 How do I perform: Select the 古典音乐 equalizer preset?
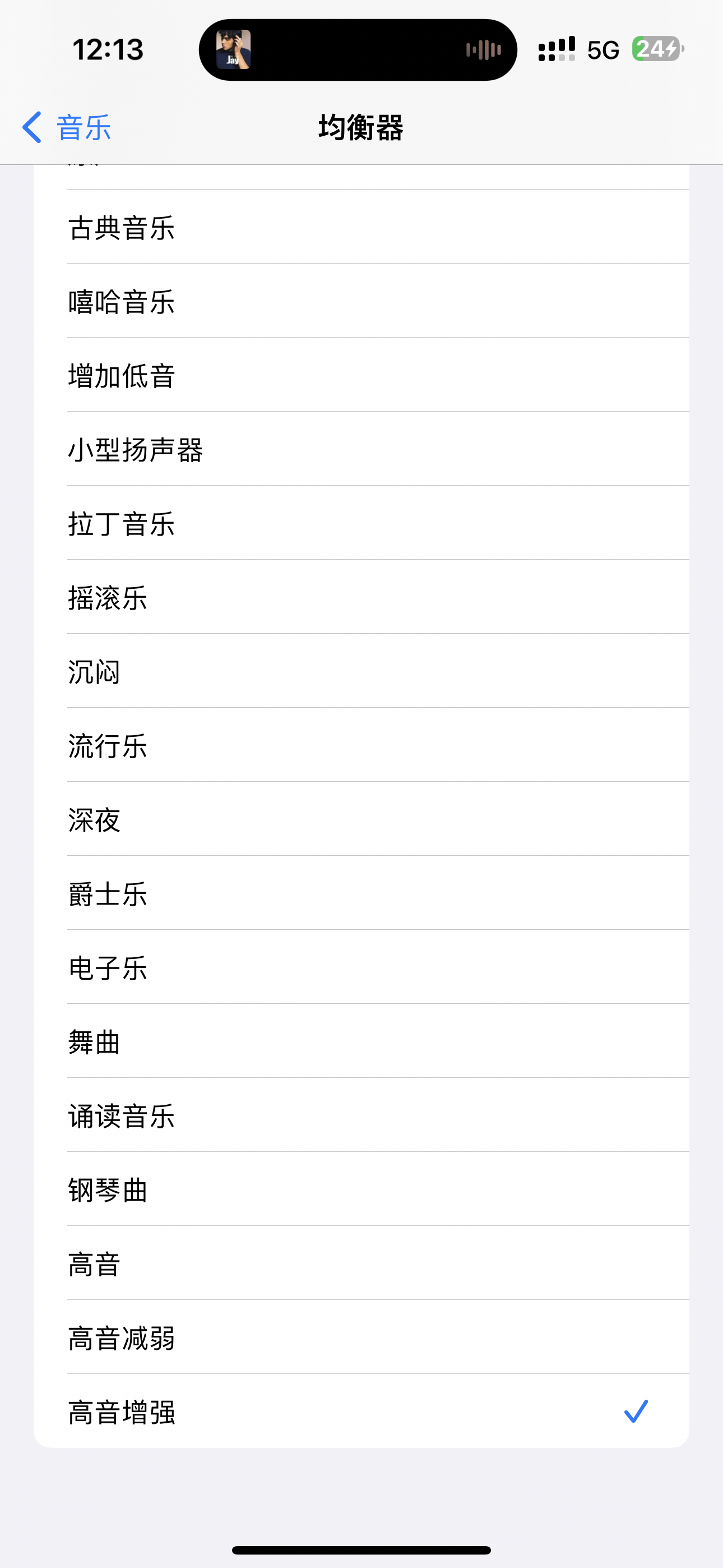pyautogui.click(x=361, y=227)
